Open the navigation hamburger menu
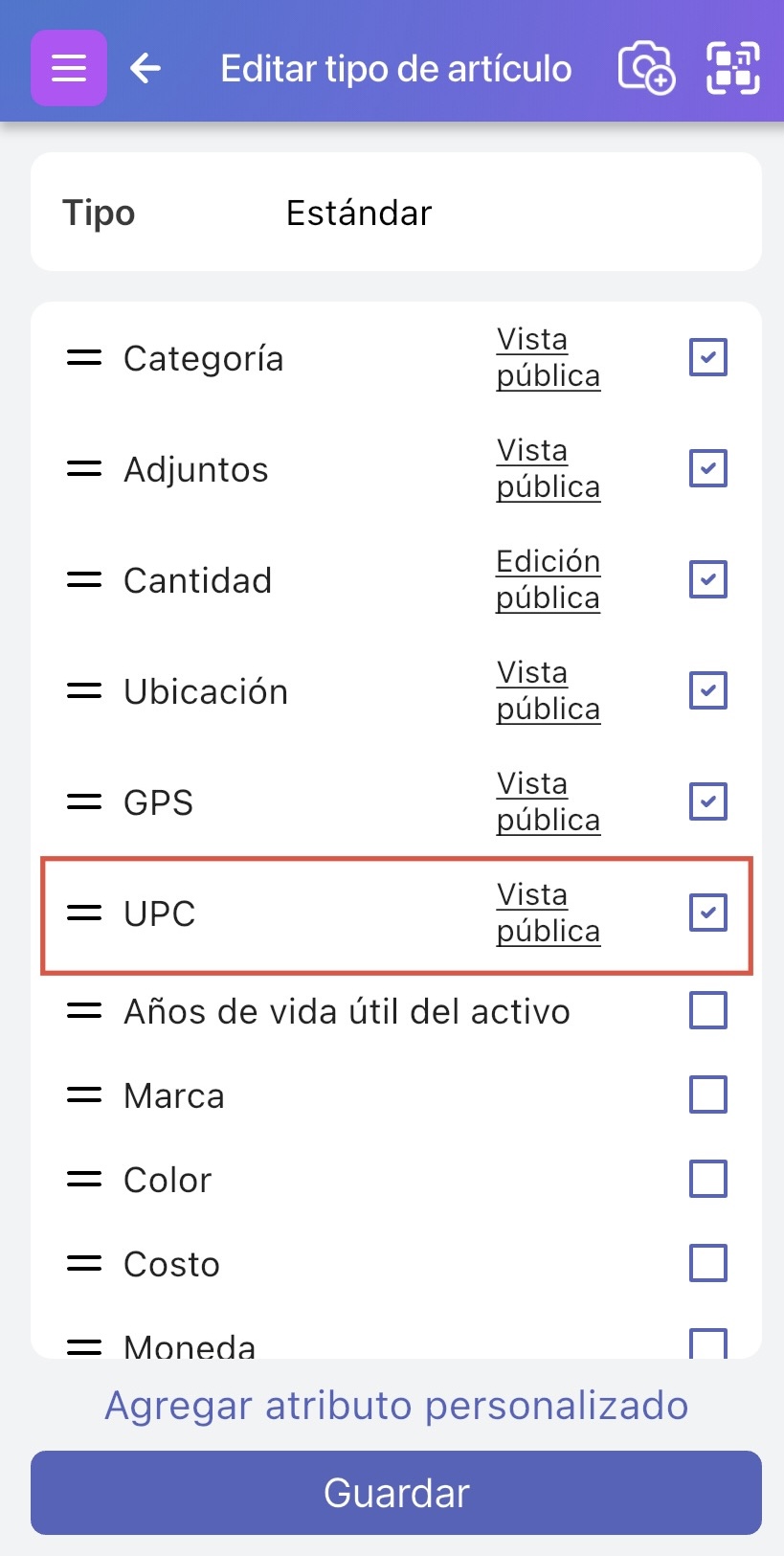This screenshot has width=784, height=1556. pos(67,67)
